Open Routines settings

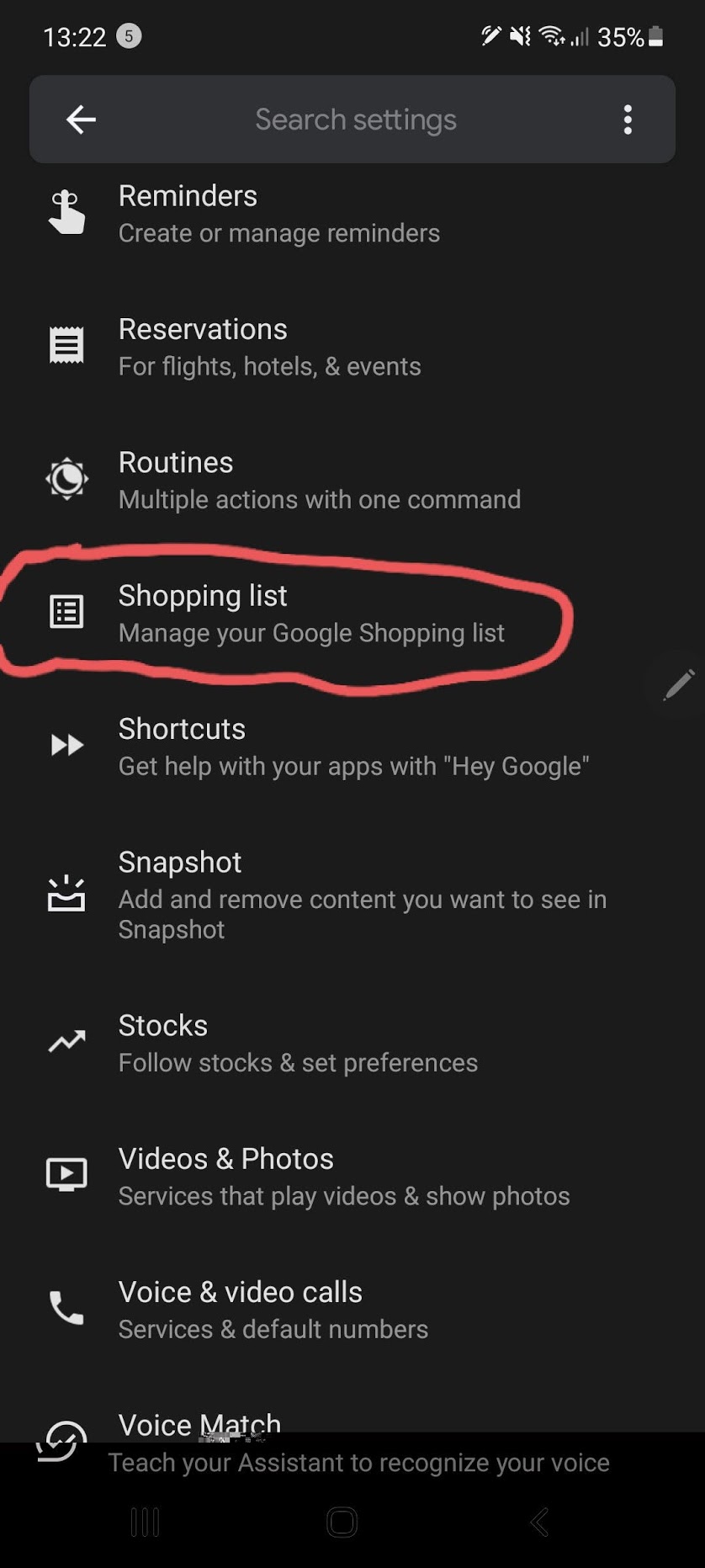coord(352,480)
